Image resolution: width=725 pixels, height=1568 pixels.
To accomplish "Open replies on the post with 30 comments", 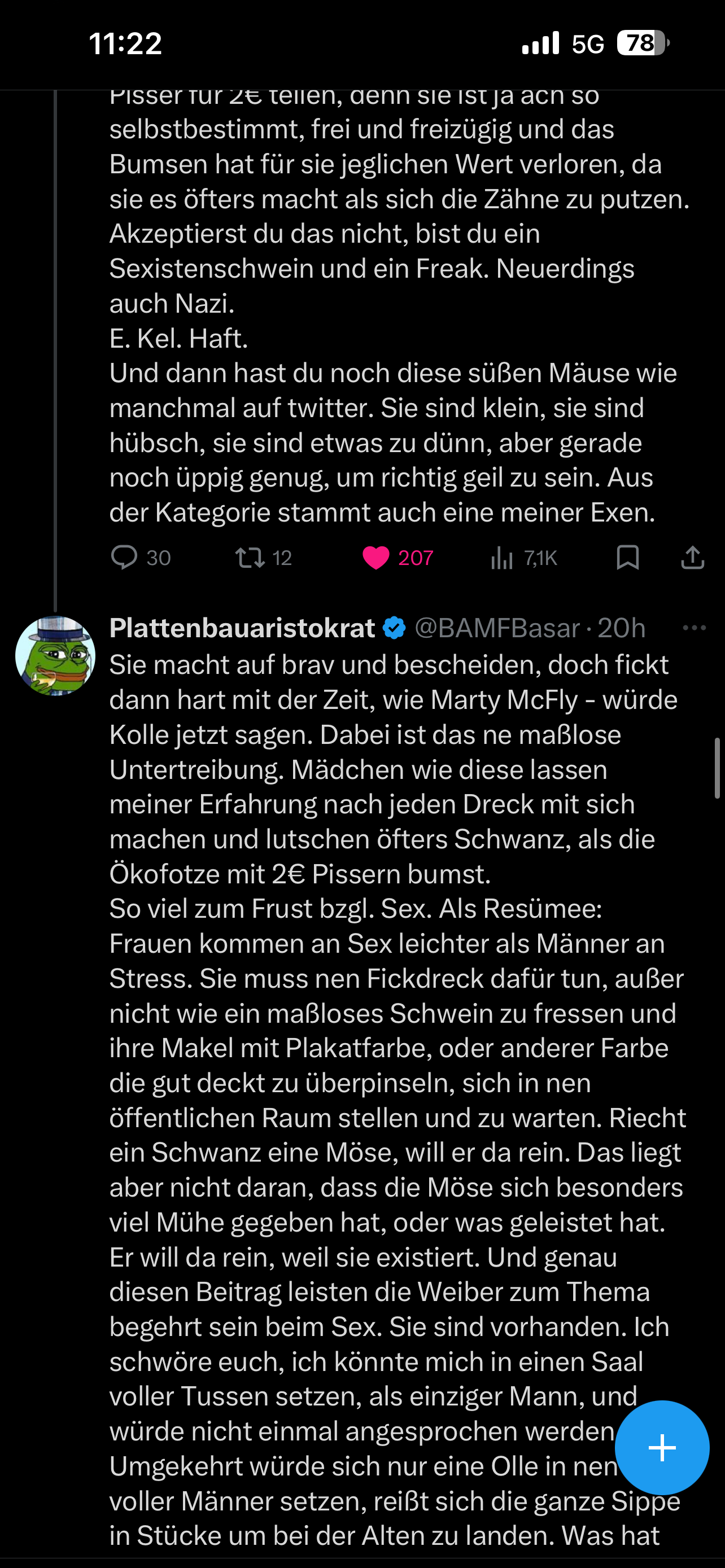I will point(125,558).
